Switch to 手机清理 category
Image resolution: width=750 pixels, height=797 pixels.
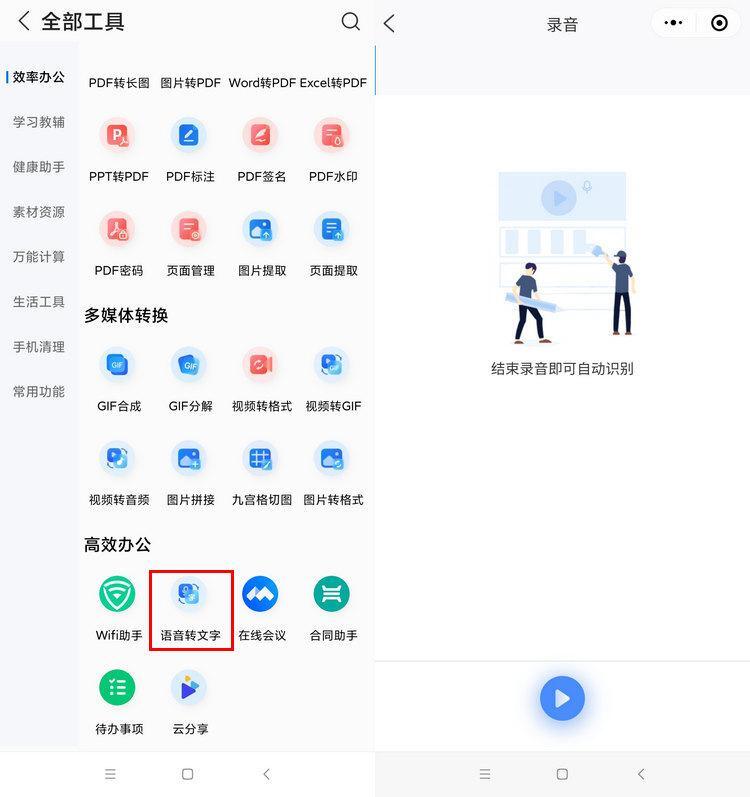pos(39,347)
